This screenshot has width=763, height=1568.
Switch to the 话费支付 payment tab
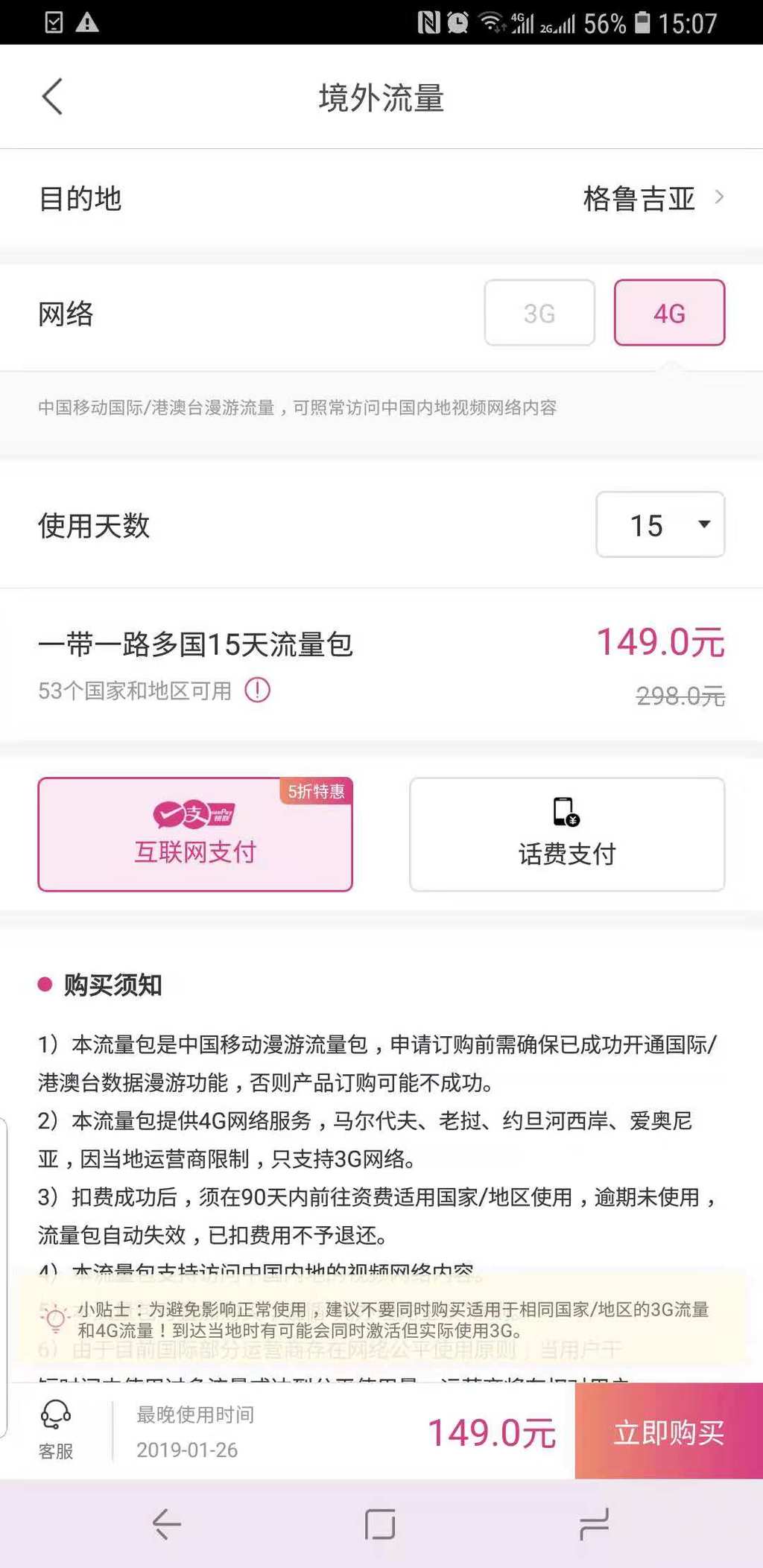point(566,834)
